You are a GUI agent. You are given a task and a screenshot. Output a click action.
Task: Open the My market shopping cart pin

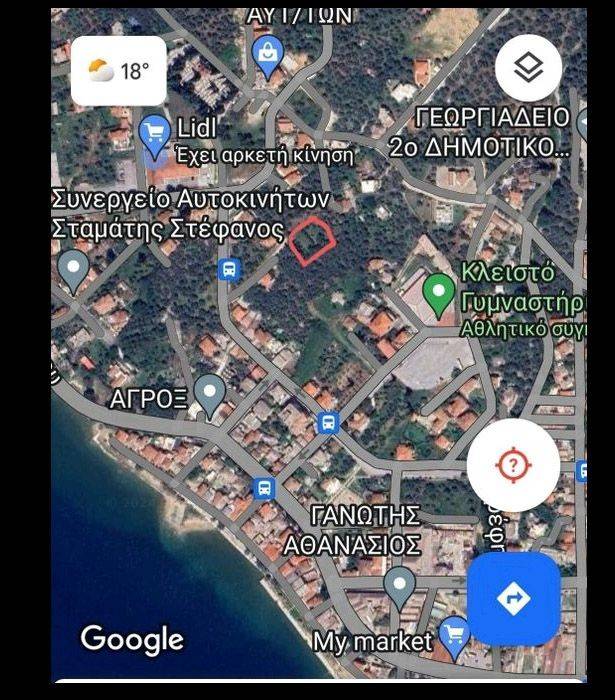tap(455, 635)
